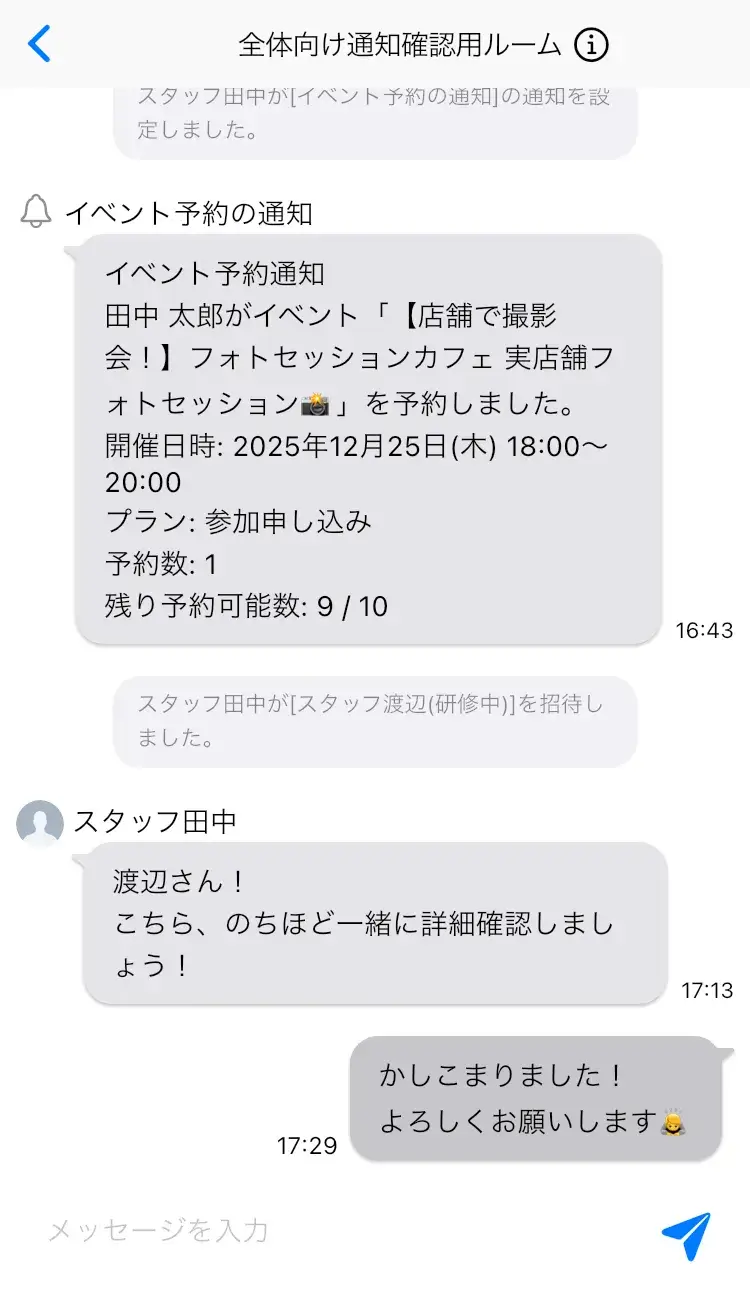Go back from the chat room
750x1294 pixels.
tap(39, 44)
